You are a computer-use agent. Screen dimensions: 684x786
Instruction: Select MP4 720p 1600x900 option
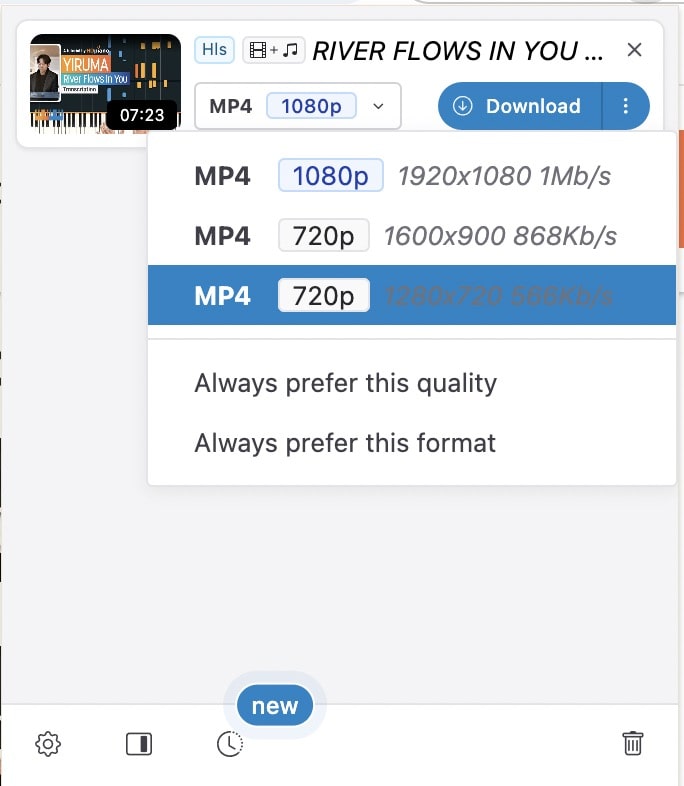tap(410, 236)
